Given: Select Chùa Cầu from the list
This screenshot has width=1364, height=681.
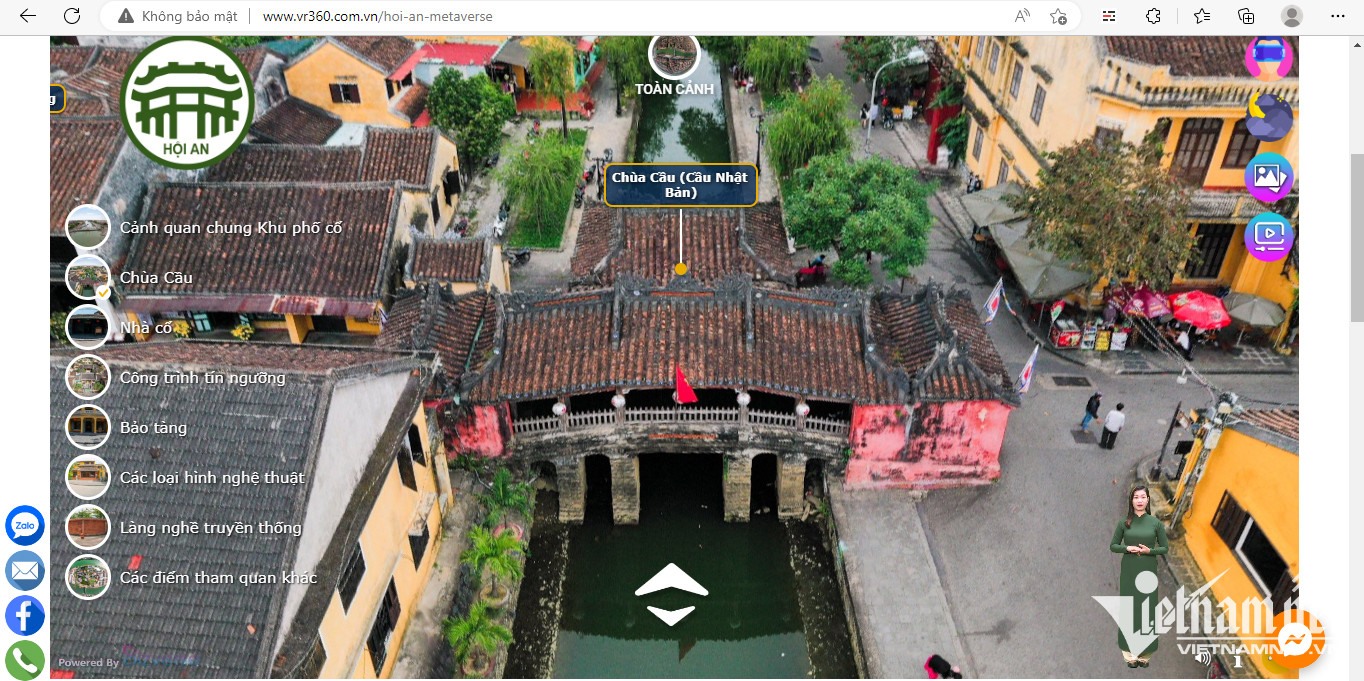Looking at the screenshot, I should tap(156, 278).
